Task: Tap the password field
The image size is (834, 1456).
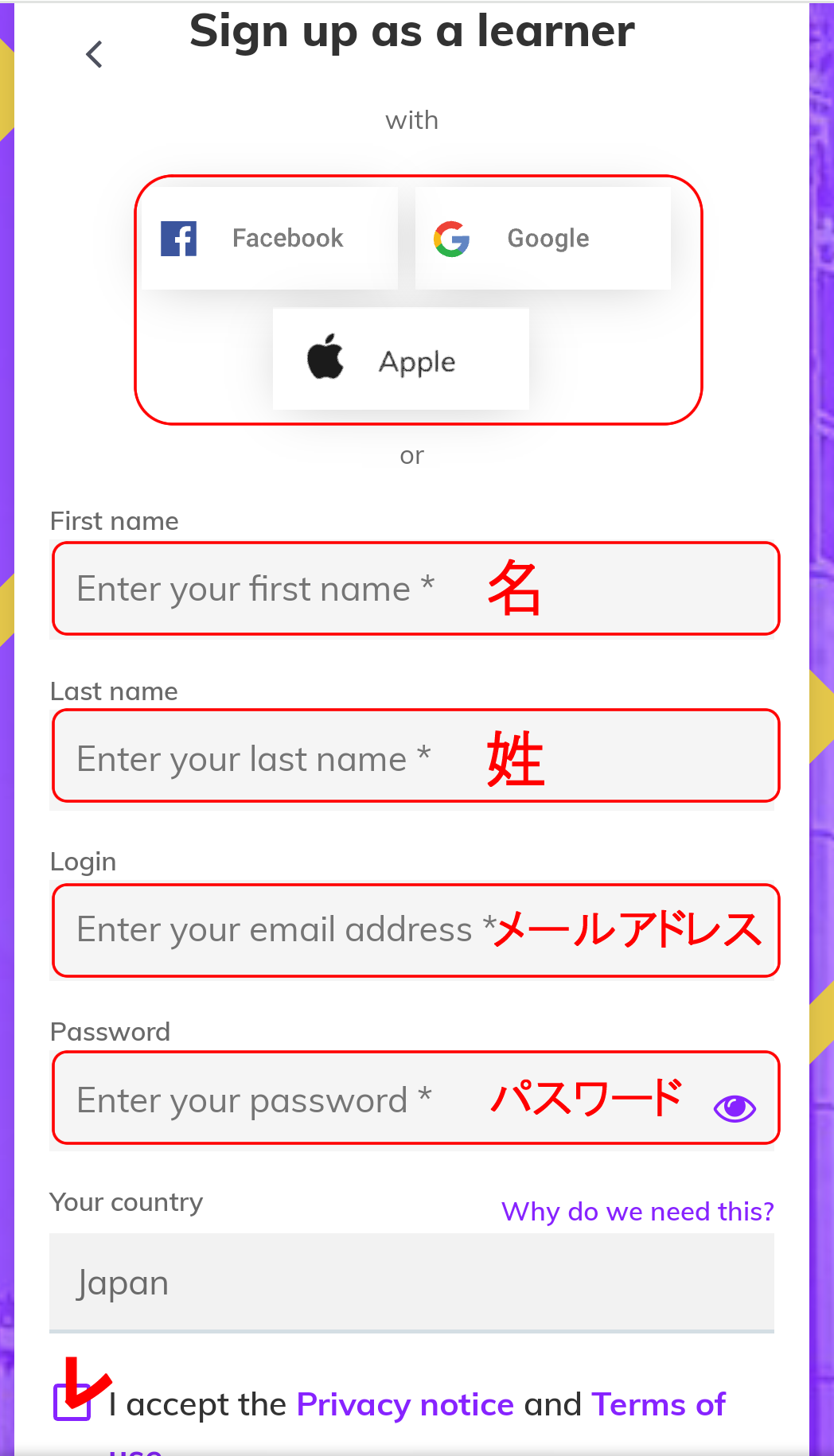Action: 412,1100
